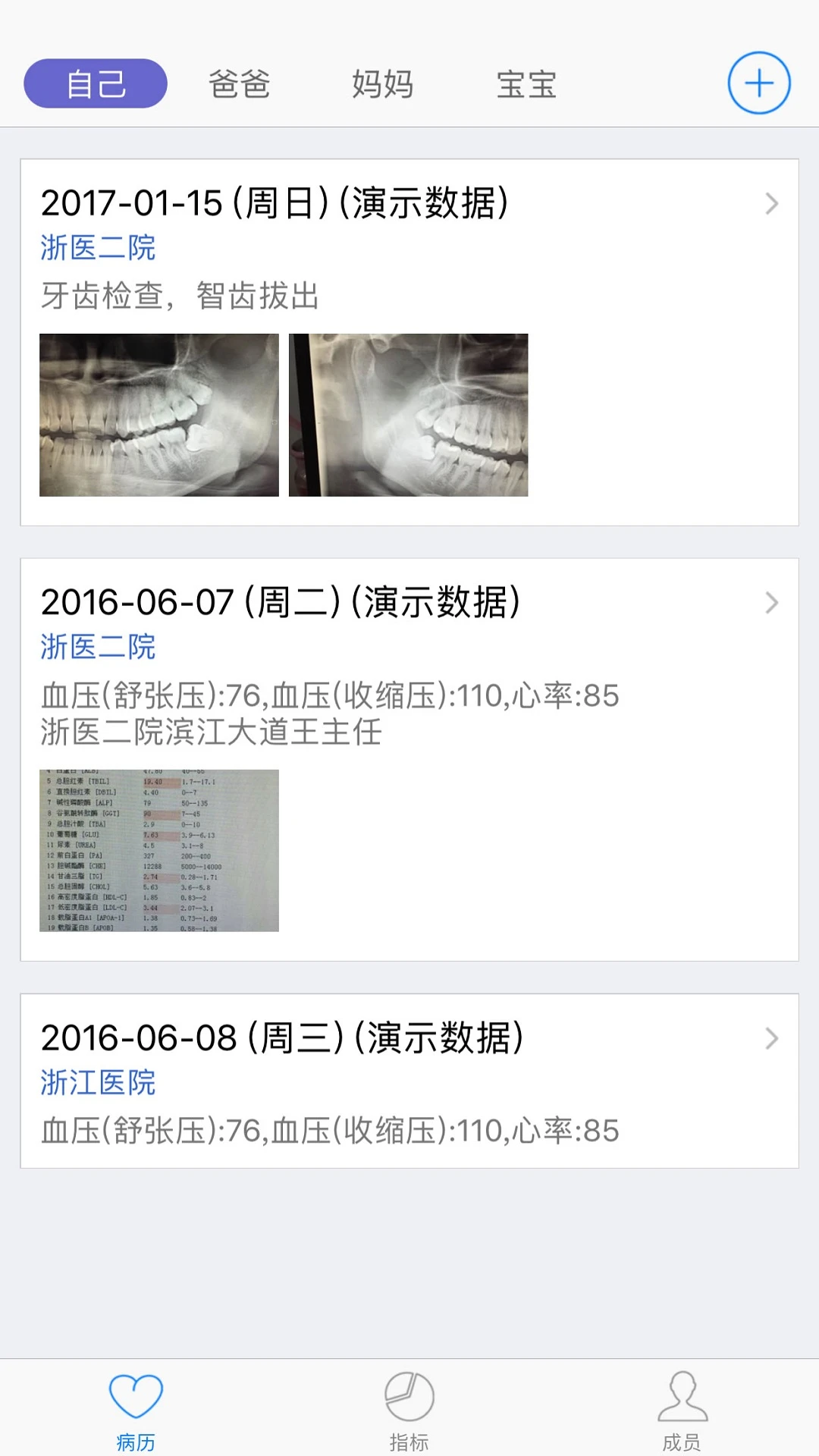View the second dental X-ray image
Viewport: 819px width, 1456px height.
click(407, 415)
